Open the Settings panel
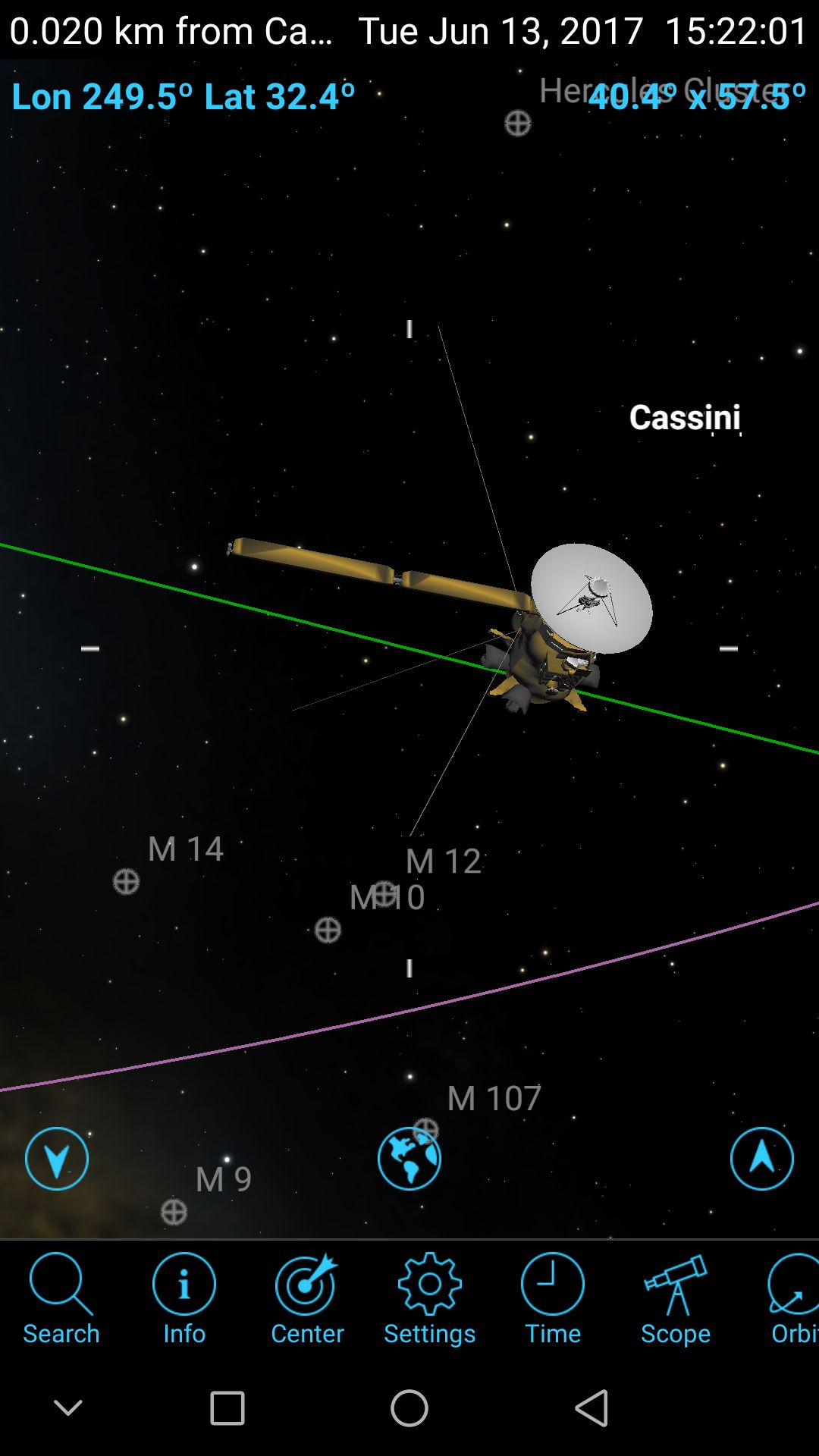The image size is (819, 1456). pyautogui.click(x=429, y=1298)
